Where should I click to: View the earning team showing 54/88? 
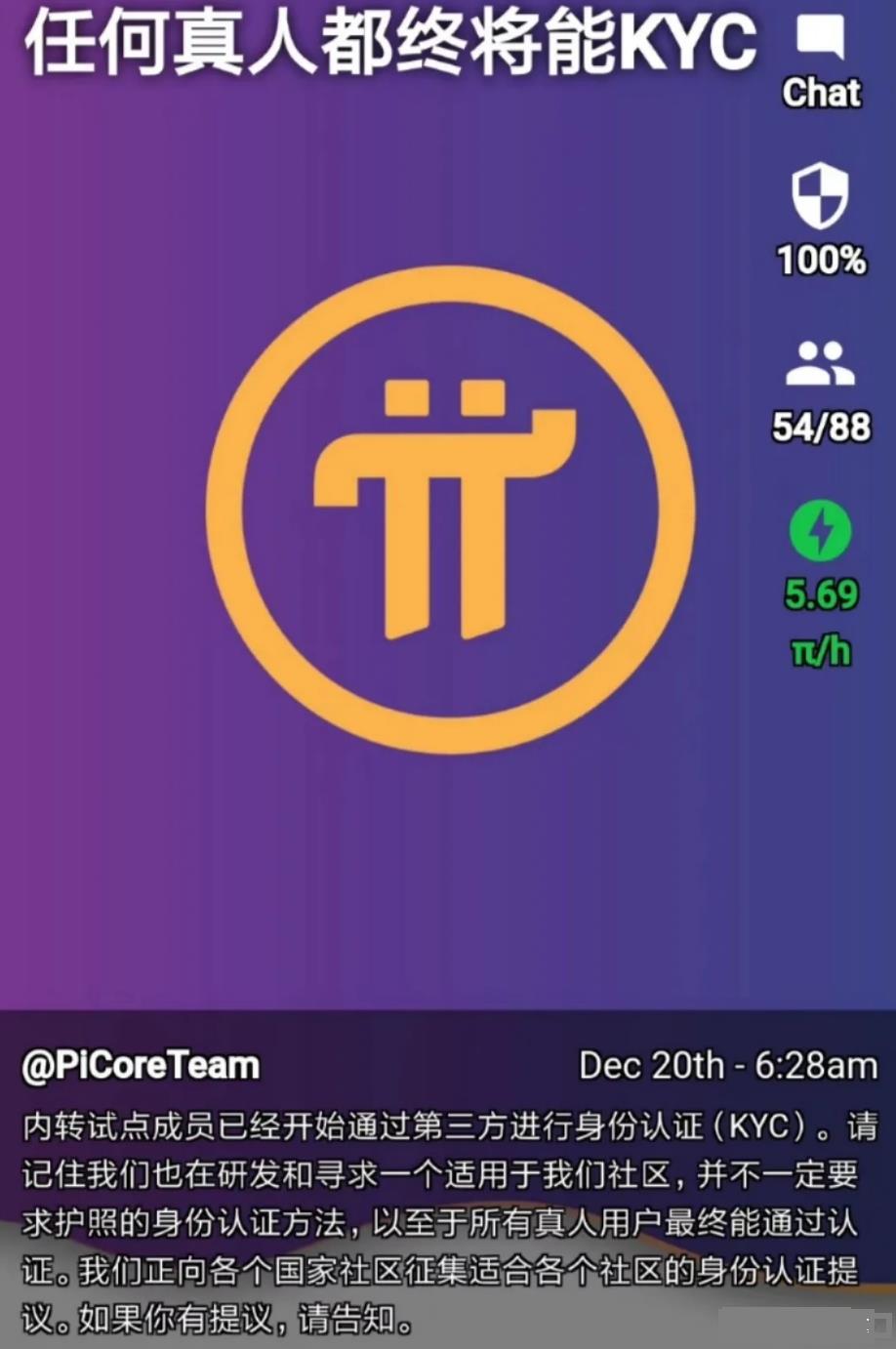pos(820,364)
